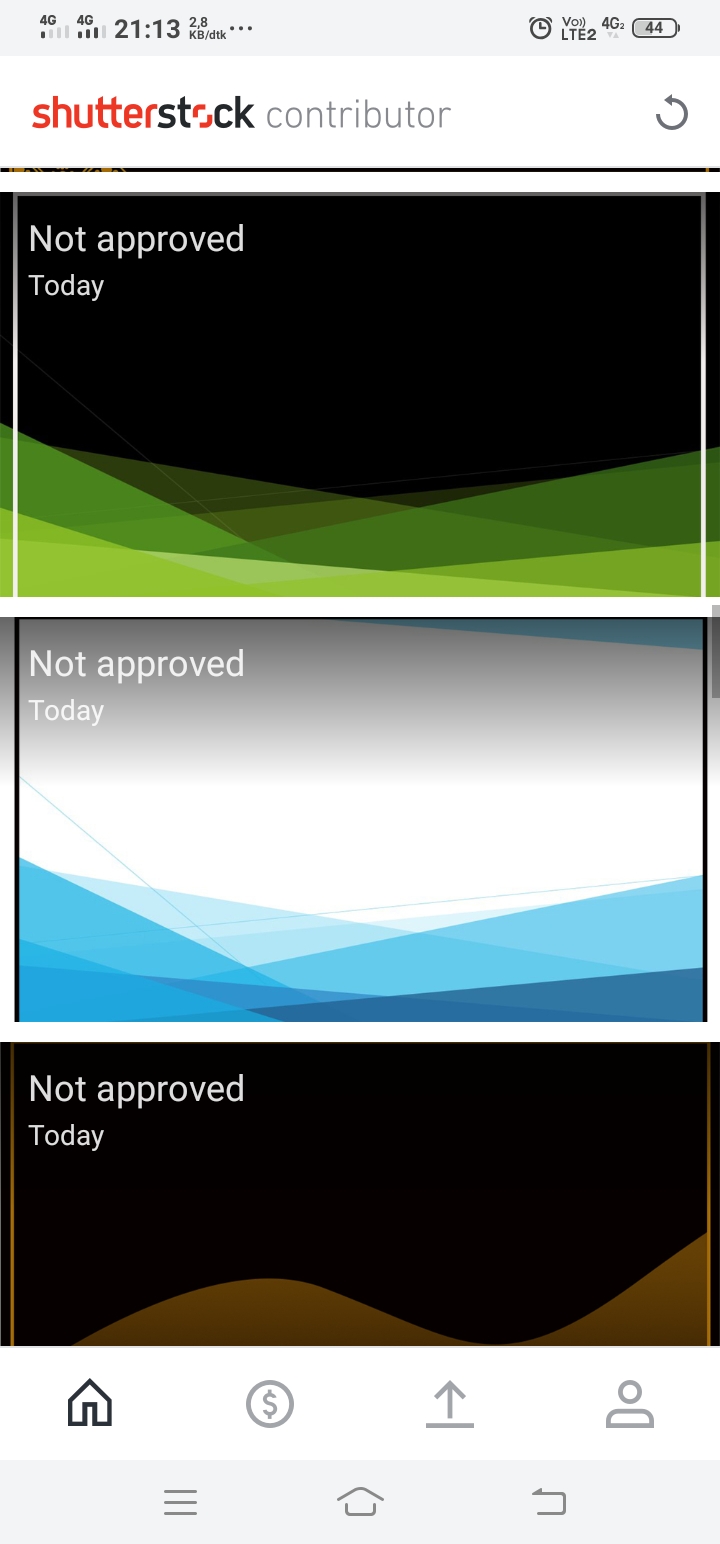Switch to the upload tab

pyautogui.click(x=450, y=1403)
